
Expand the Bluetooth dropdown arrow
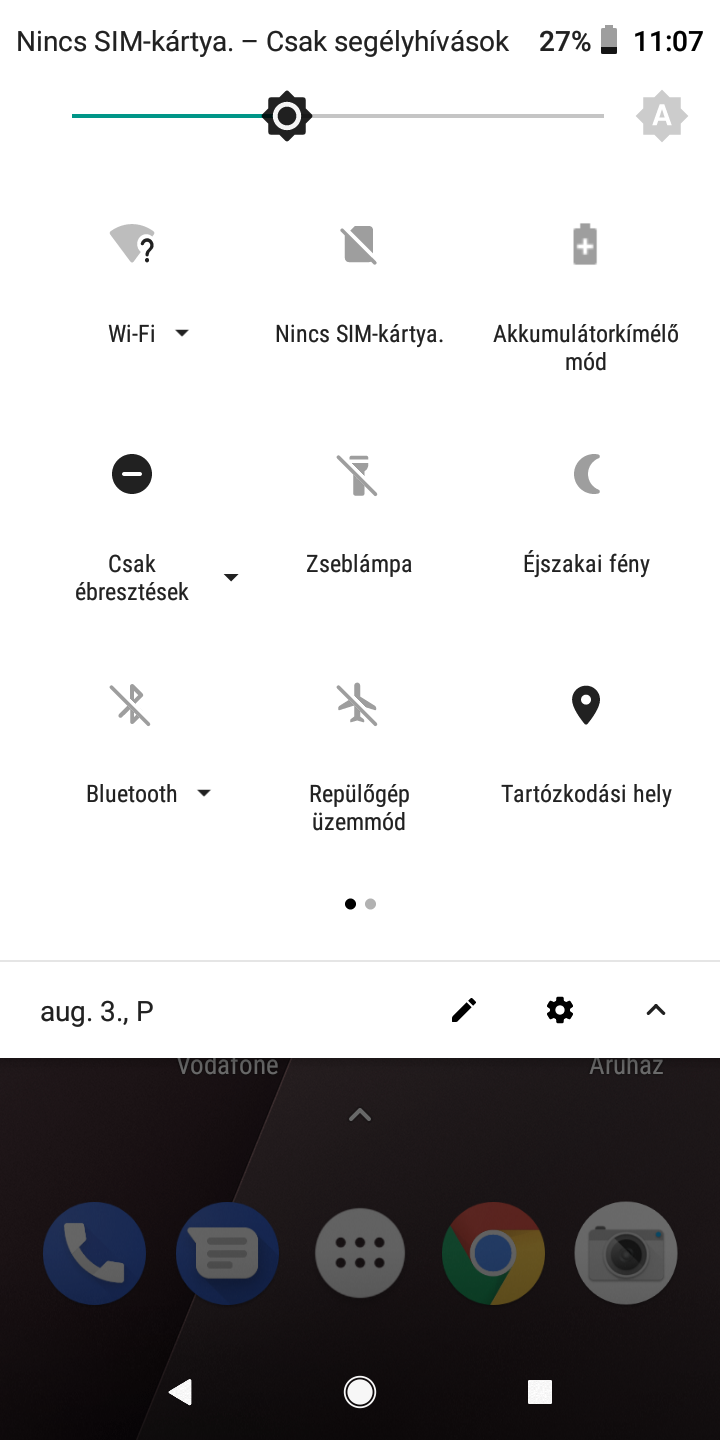coord(204,793)
